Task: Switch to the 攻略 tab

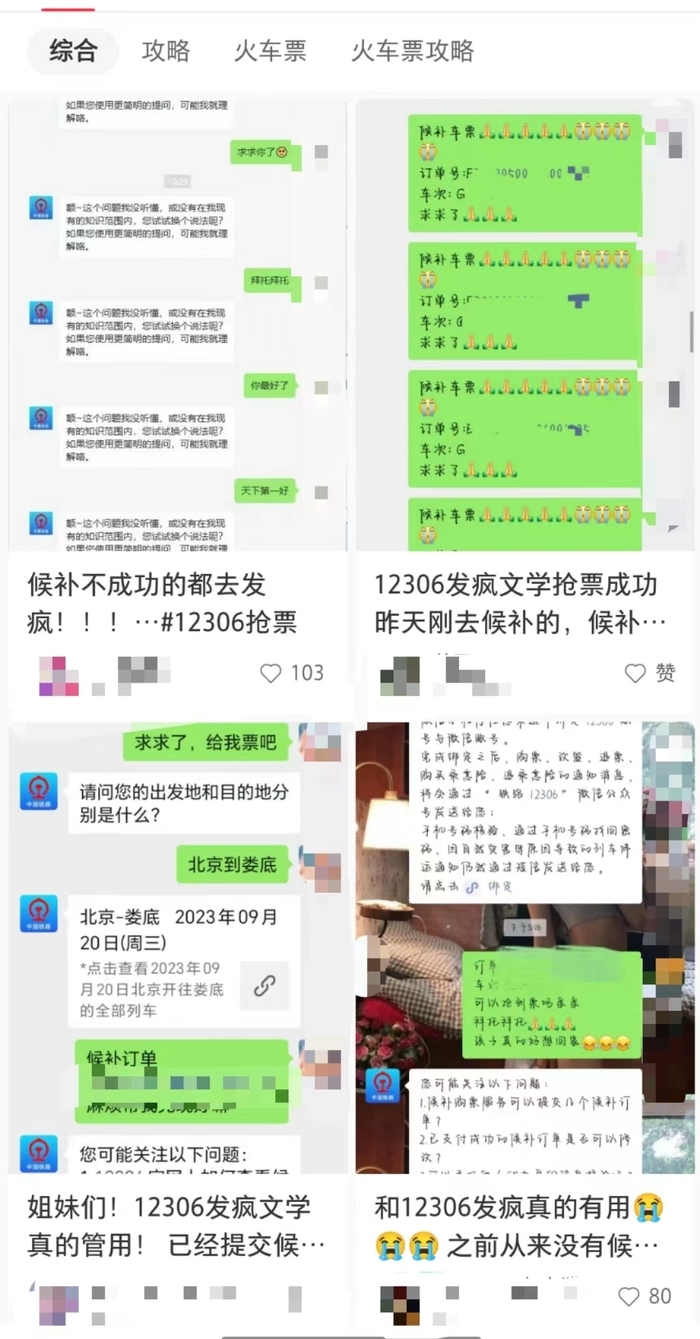Action: pyautogui.click(x=165, y=51)
